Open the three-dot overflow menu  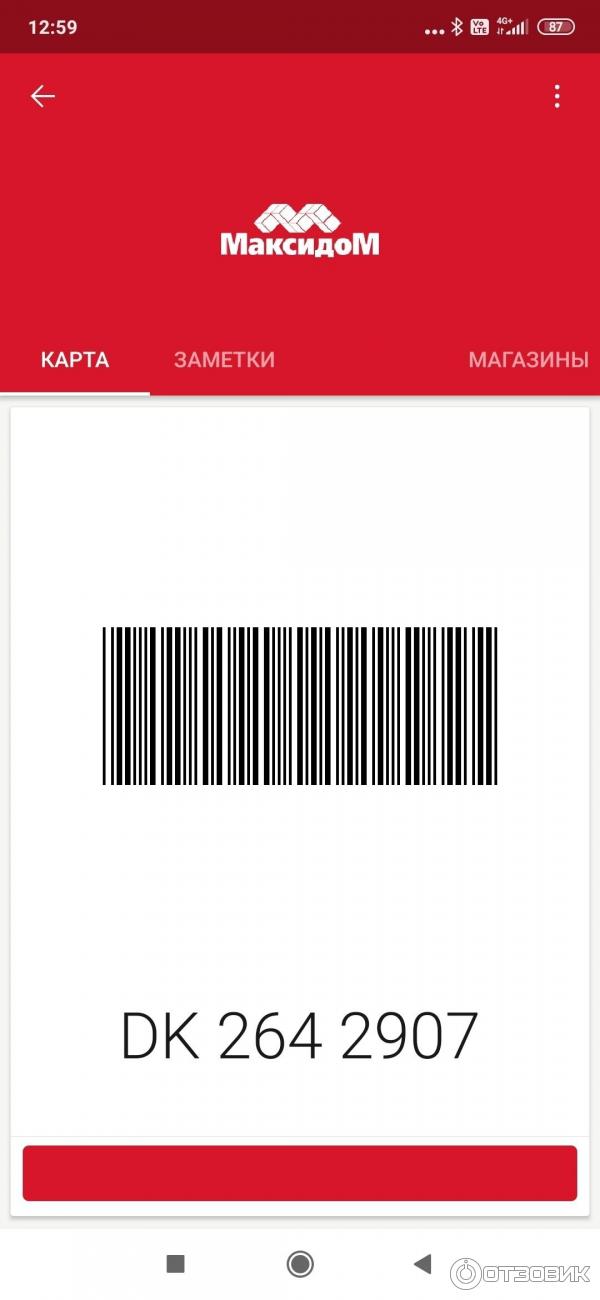coord(557,96)
